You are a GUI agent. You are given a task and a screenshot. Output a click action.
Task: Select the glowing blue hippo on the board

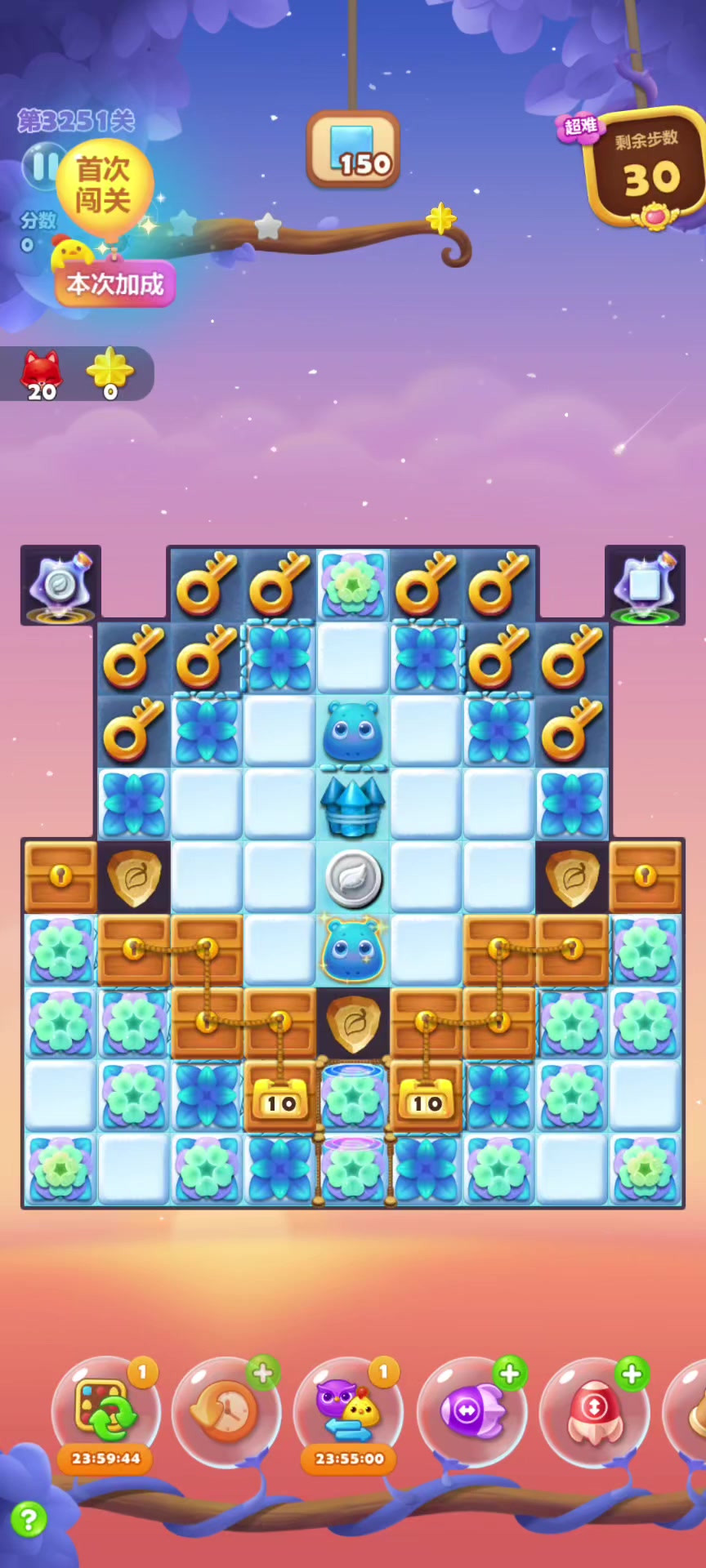coord(353,950)
